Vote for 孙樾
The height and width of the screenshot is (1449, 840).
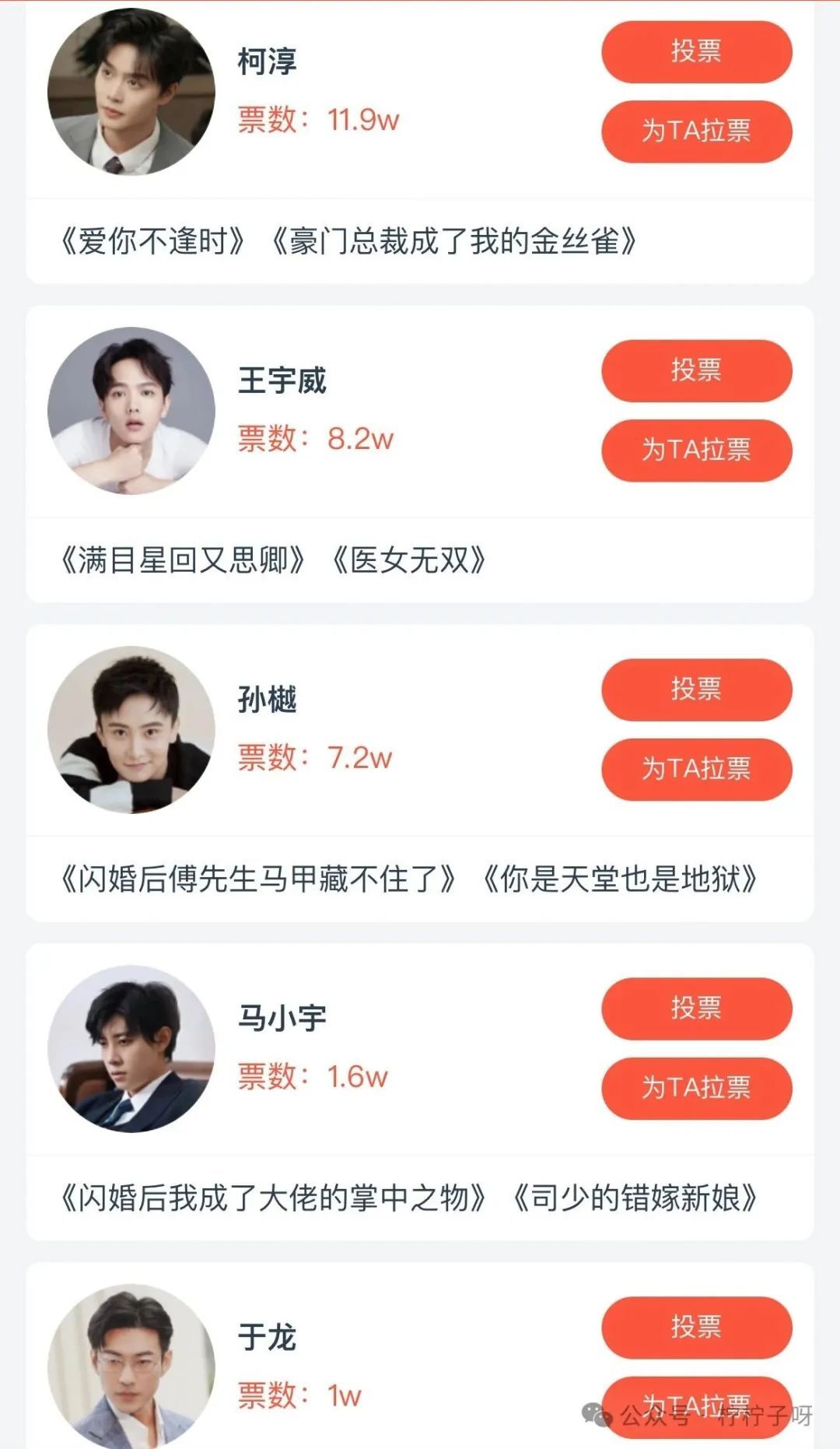[696, 690]
